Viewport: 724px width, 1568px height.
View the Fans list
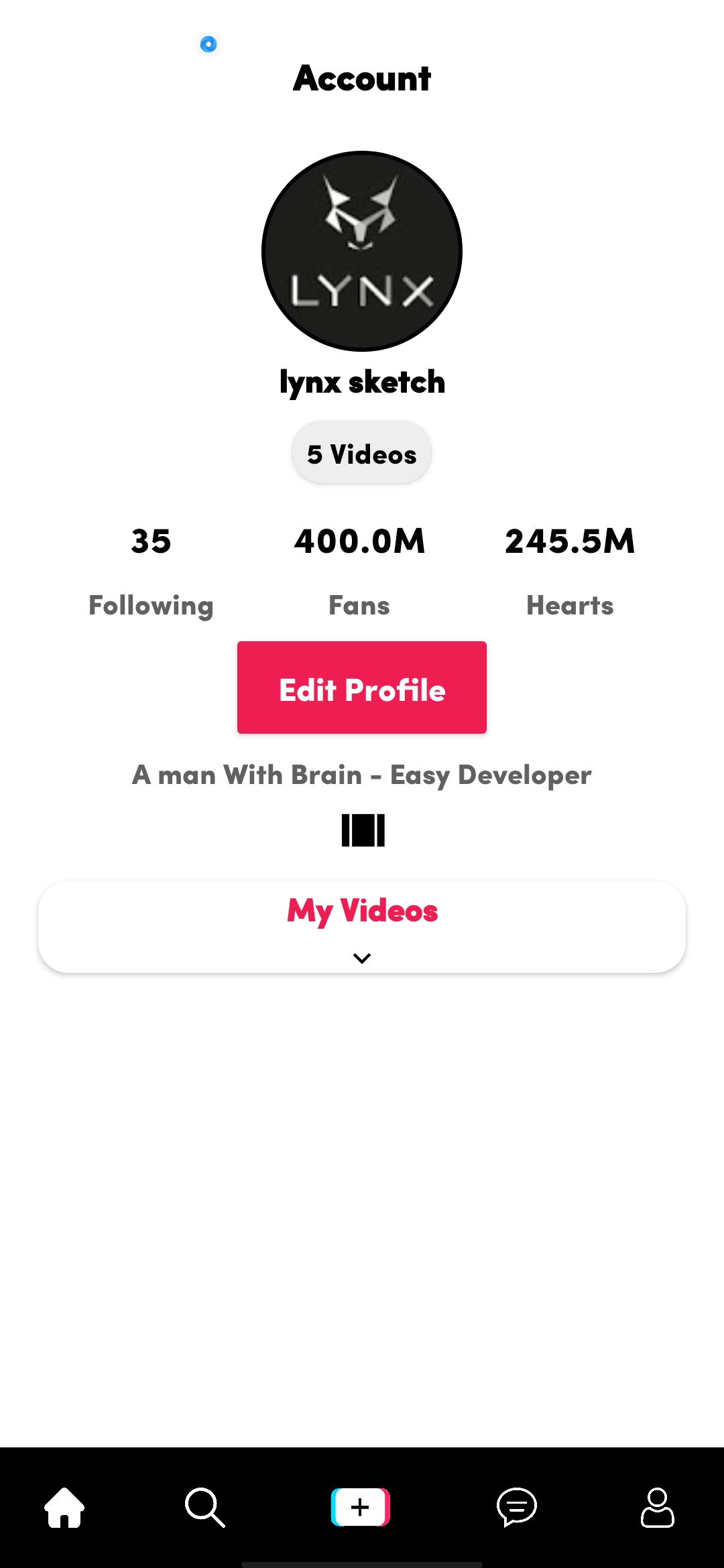tap(360, 573)
